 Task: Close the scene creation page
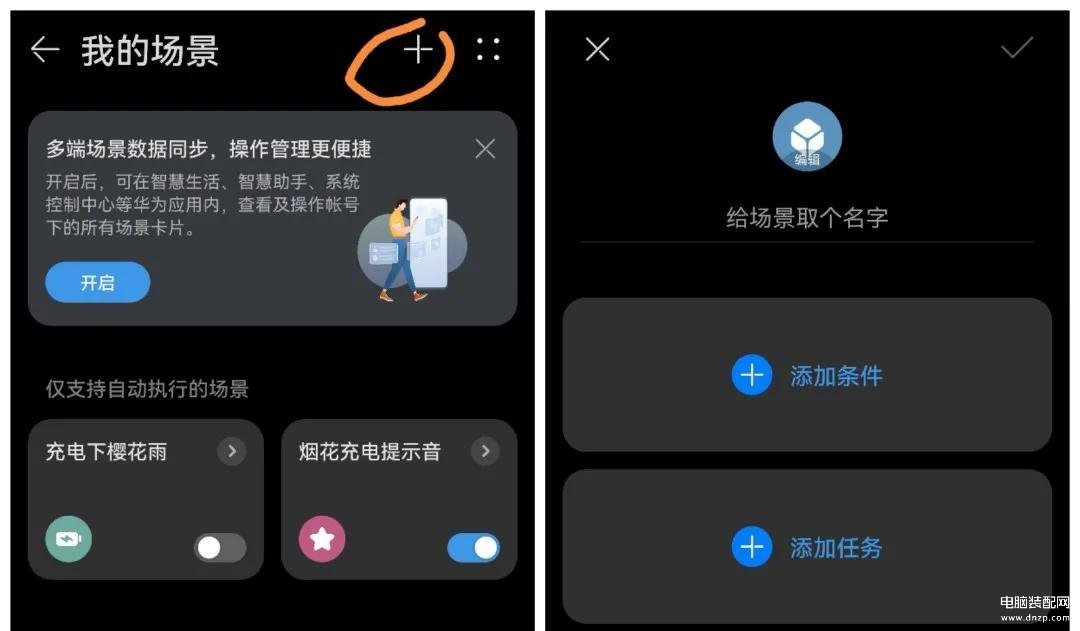pos(597,49)
